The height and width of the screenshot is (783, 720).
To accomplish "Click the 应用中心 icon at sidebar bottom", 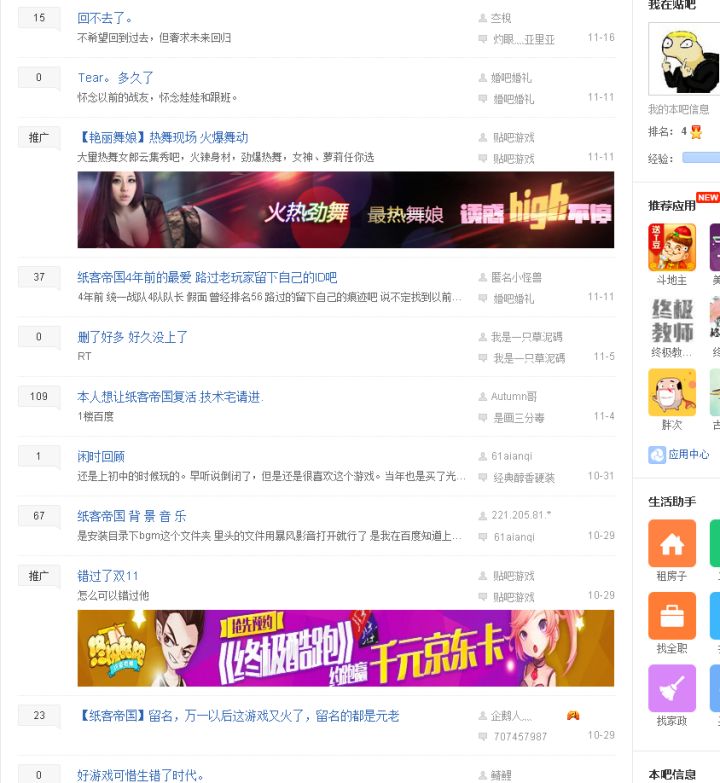I will click(659, 456).
